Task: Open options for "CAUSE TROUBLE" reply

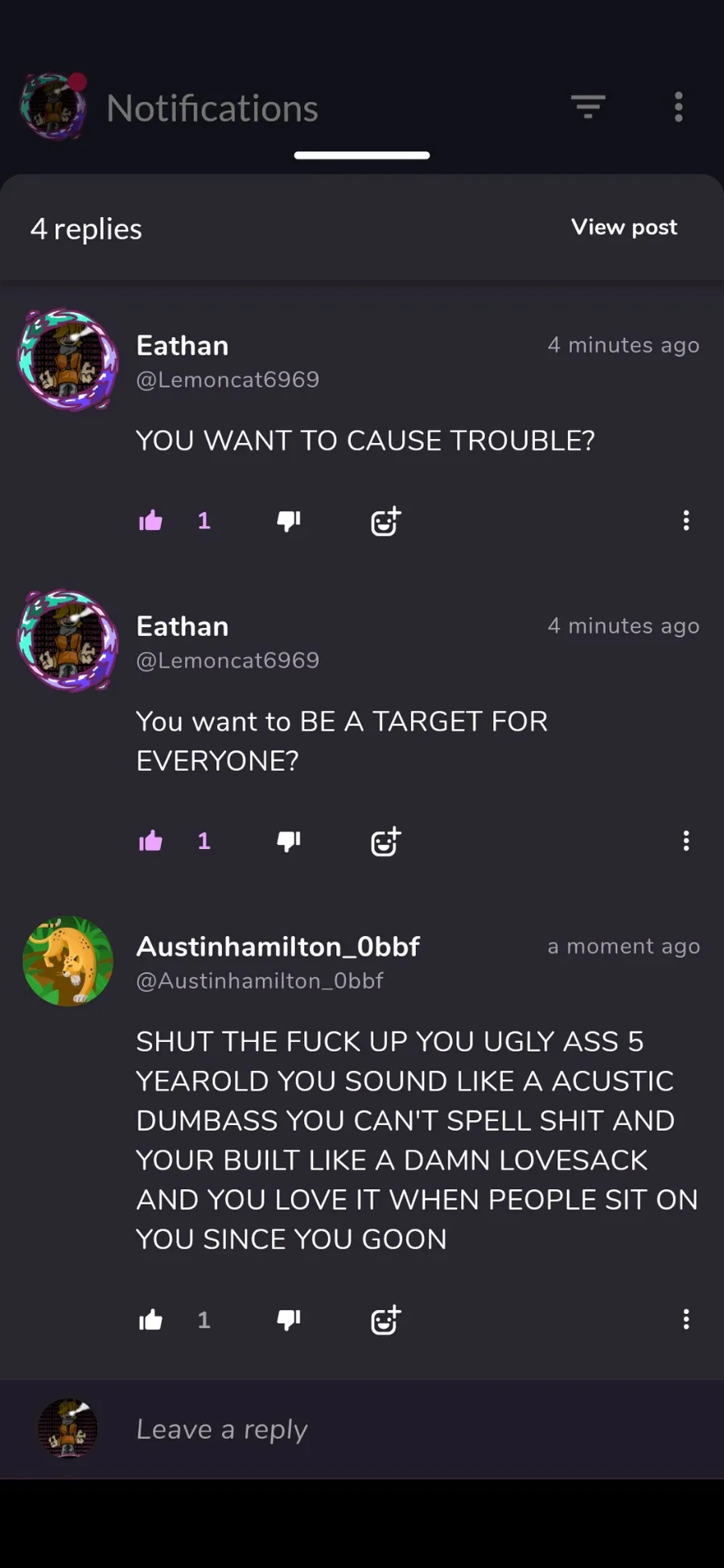Action: point(686,520)
